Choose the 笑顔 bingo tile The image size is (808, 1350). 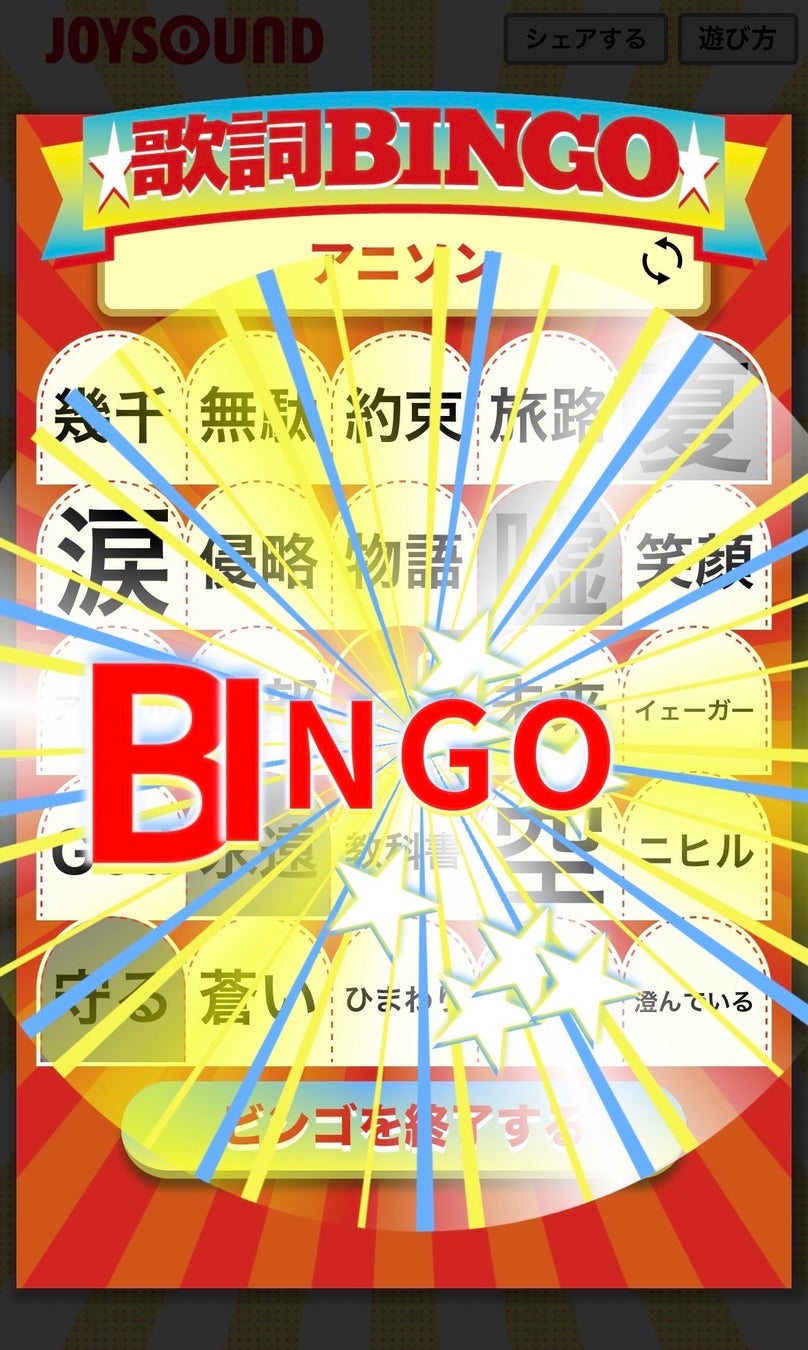695,562
